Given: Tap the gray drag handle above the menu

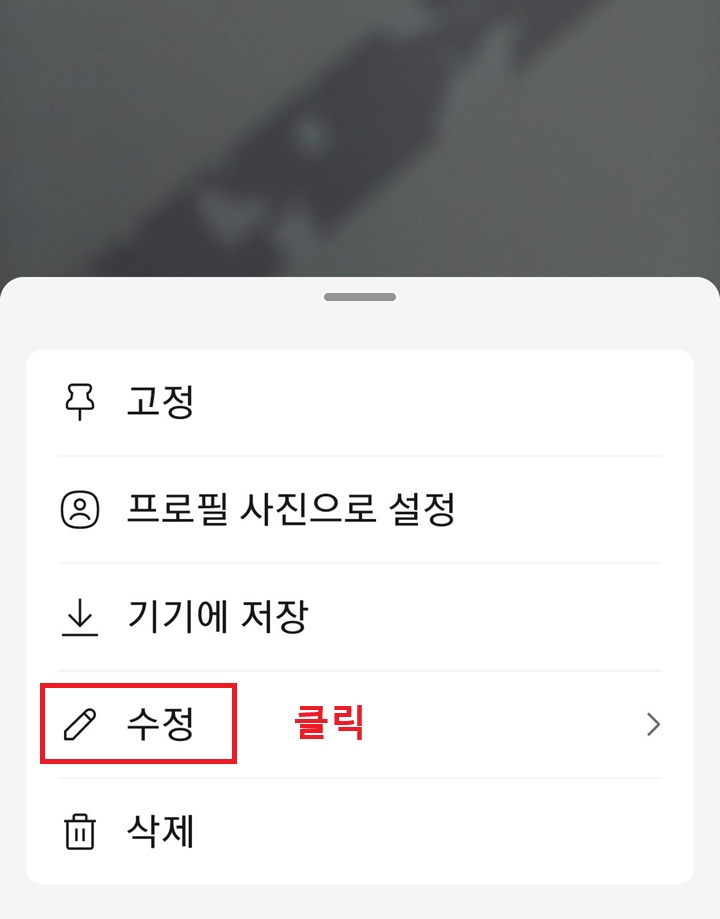Looking at the screenshot, I should (x=359, y=294).
